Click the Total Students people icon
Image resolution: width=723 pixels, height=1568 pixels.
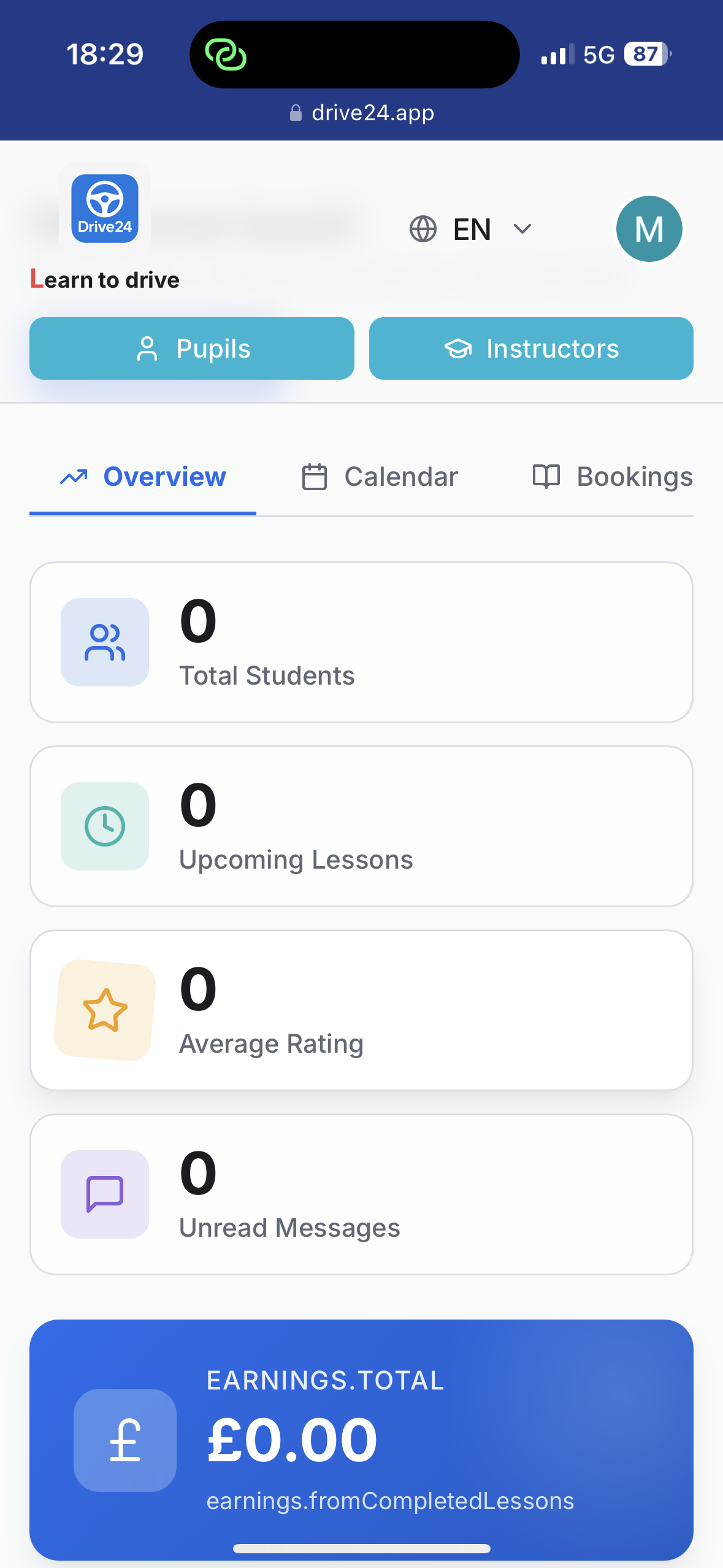(104, 642)
